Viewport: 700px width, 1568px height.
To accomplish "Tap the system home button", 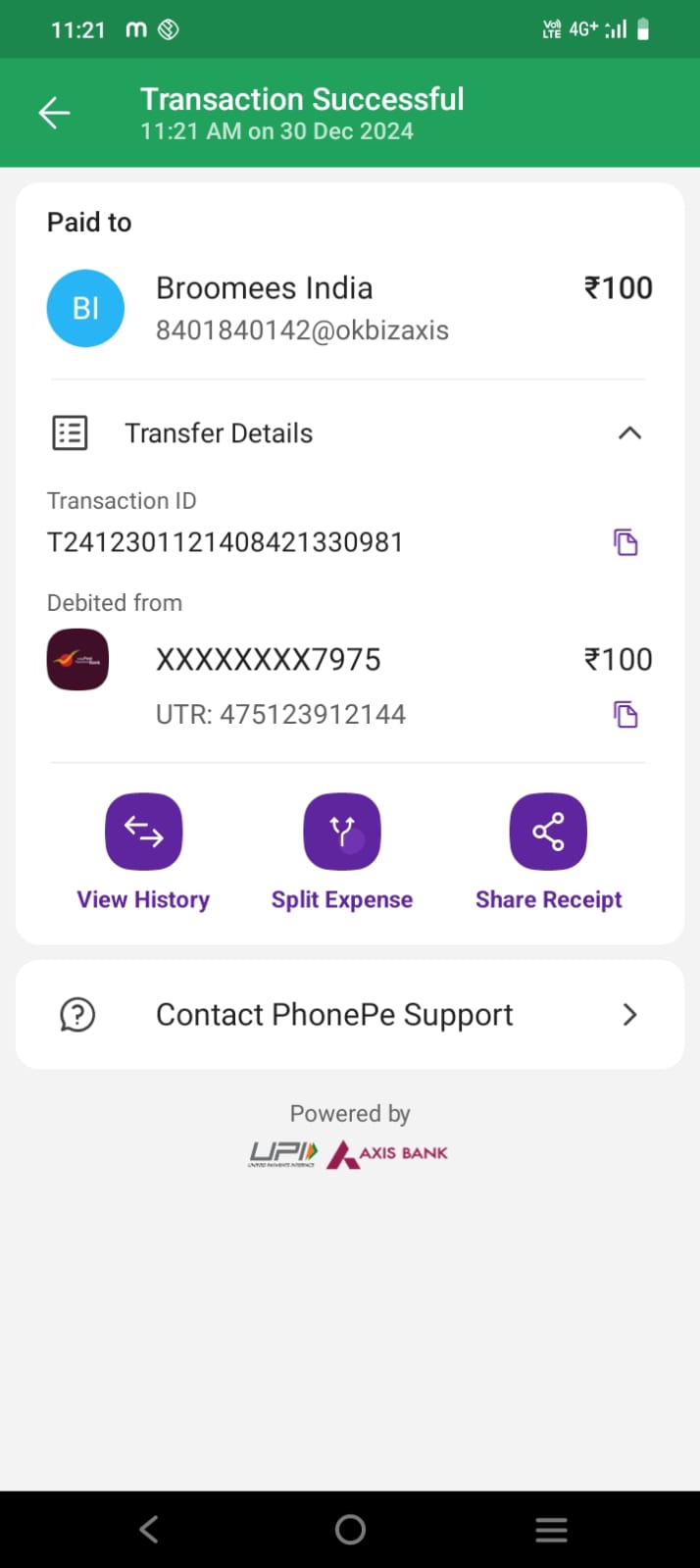I will point(350,1529).
